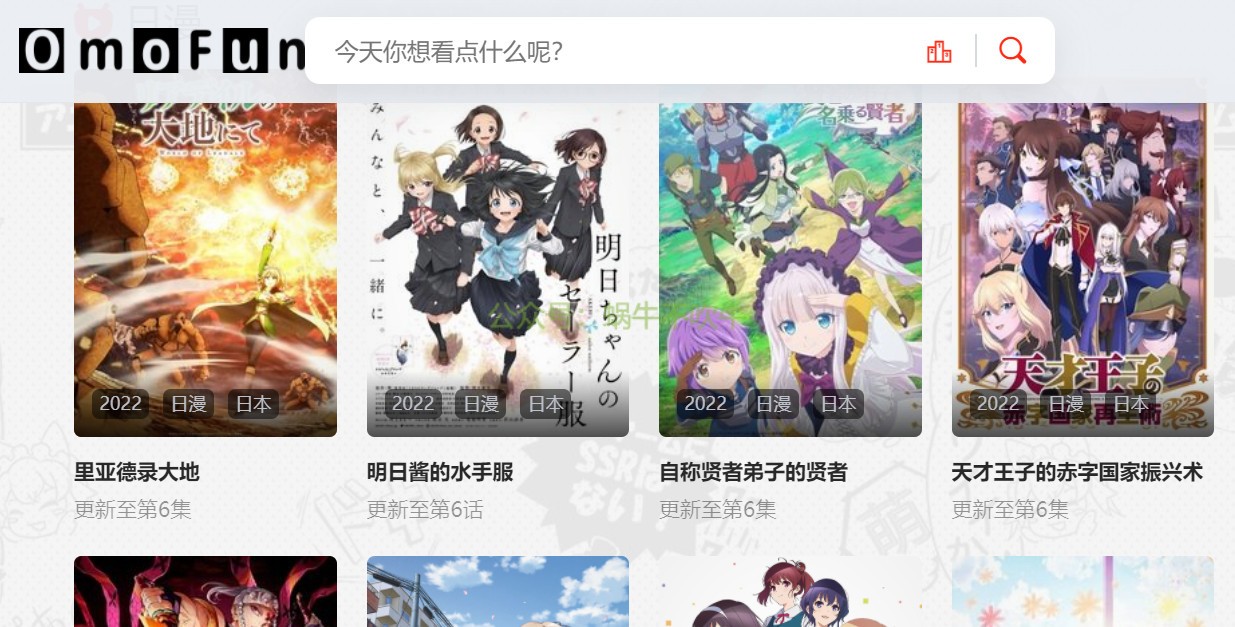The height and width of the screenshot is (627, 1235).
Task: Select the 里亚德录大地 title link
Action: (137, 472)
